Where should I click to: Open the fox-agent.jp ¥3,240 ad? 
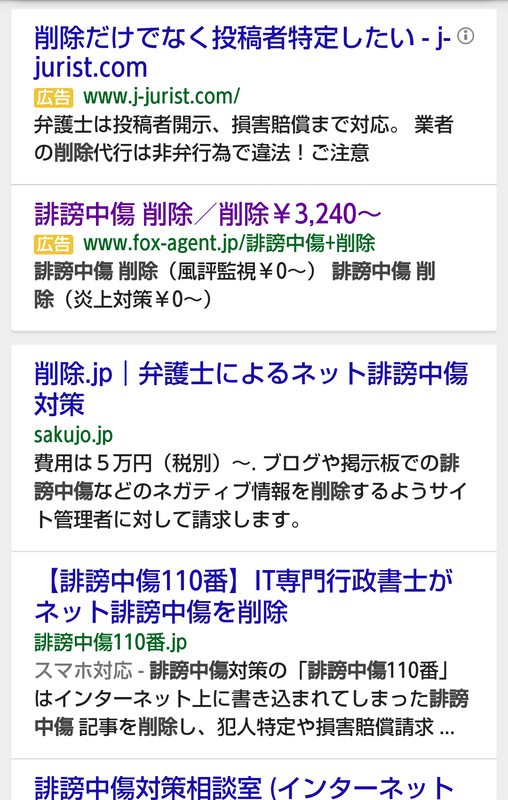[208, 214]
